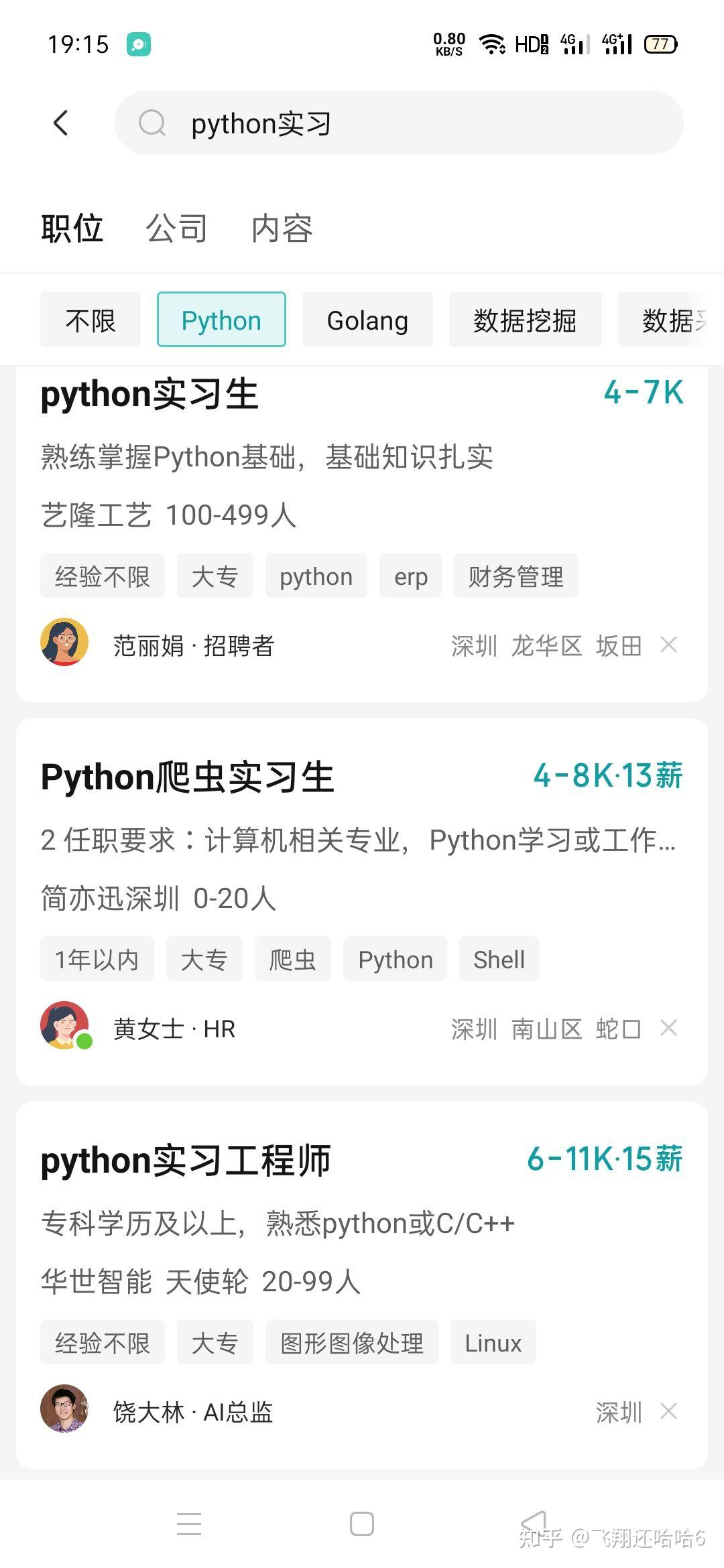The height and width of the screenshot is (1568, 724).
Task: Dismiss the python实习生 job from 范丽娟
Action: (x=668, y=645)
